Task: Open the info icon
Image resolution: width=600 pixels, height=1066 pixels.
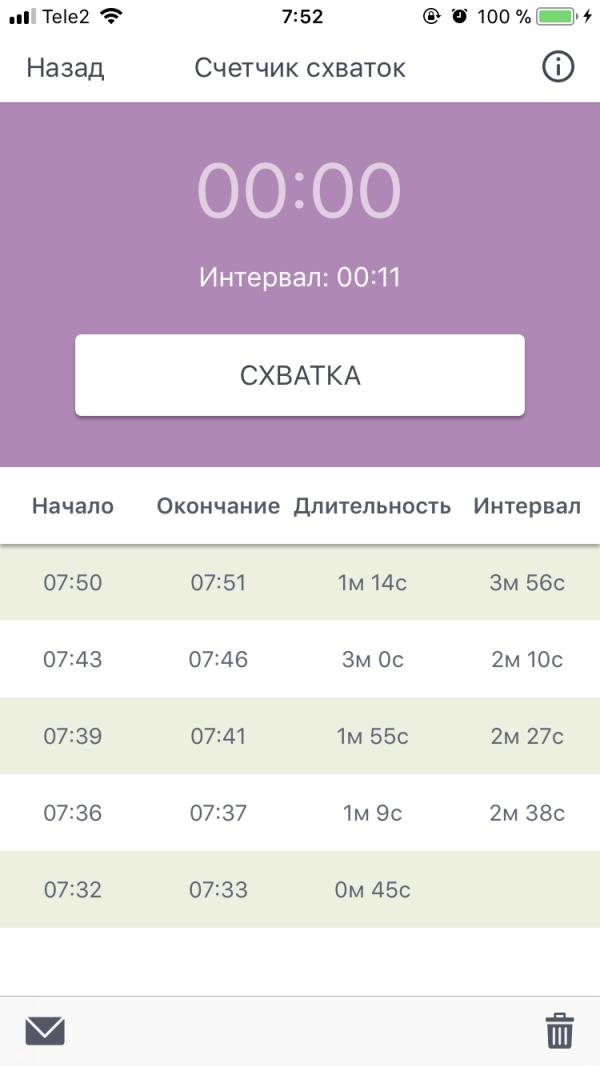Action: (558, 68)
